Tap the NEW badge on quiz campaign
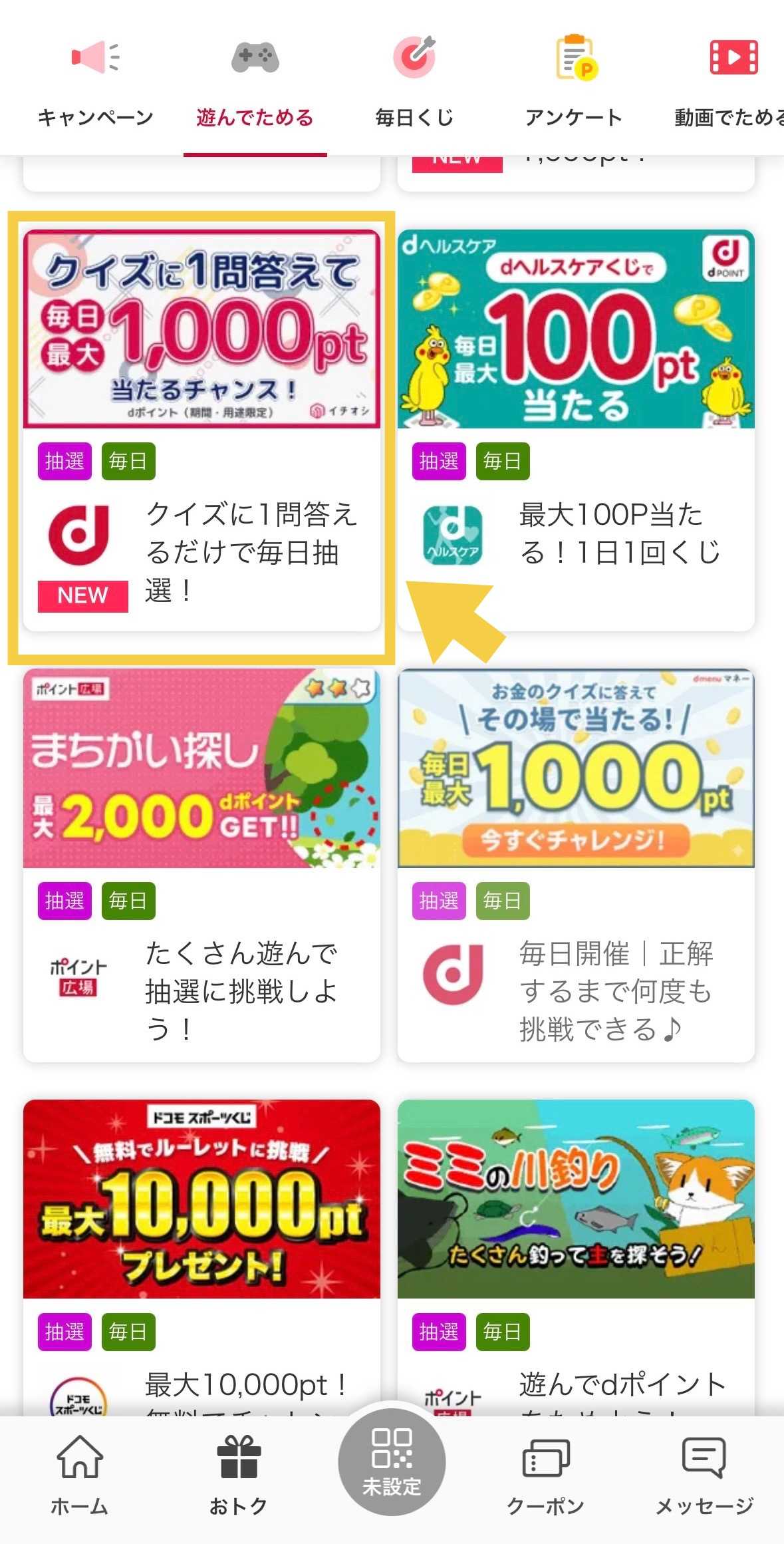This screenshot has width=784, height=1544. pos(82,595)
